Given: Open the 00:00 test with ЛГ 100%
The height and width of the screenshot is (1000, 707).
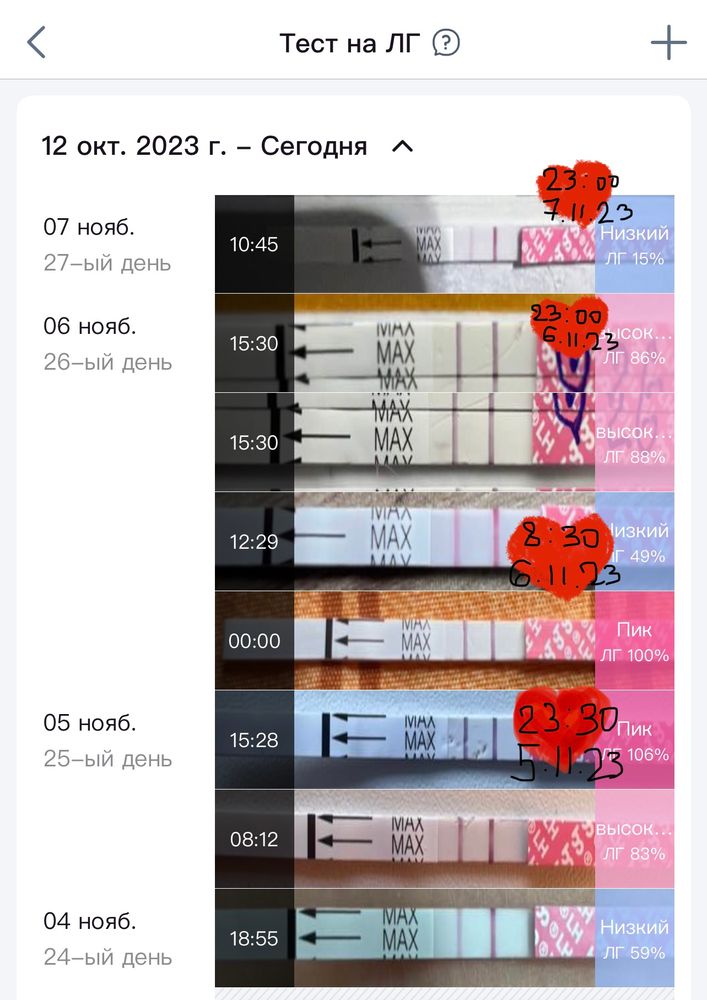Looking at the screenshot, I should tap(444, 640).
